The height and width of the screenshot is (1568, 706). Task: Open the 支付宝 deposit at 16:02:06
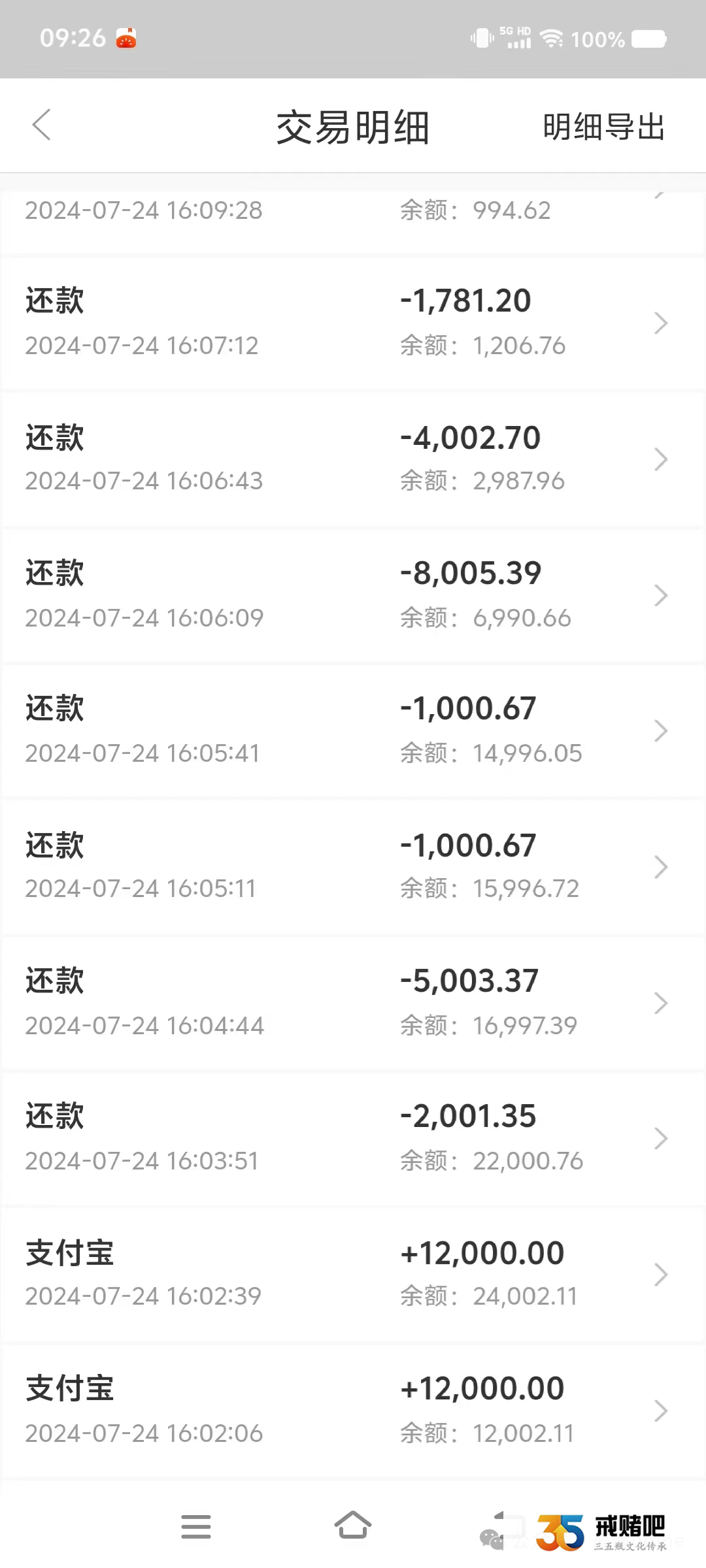pyautogui.click(x=353, y=1411)
